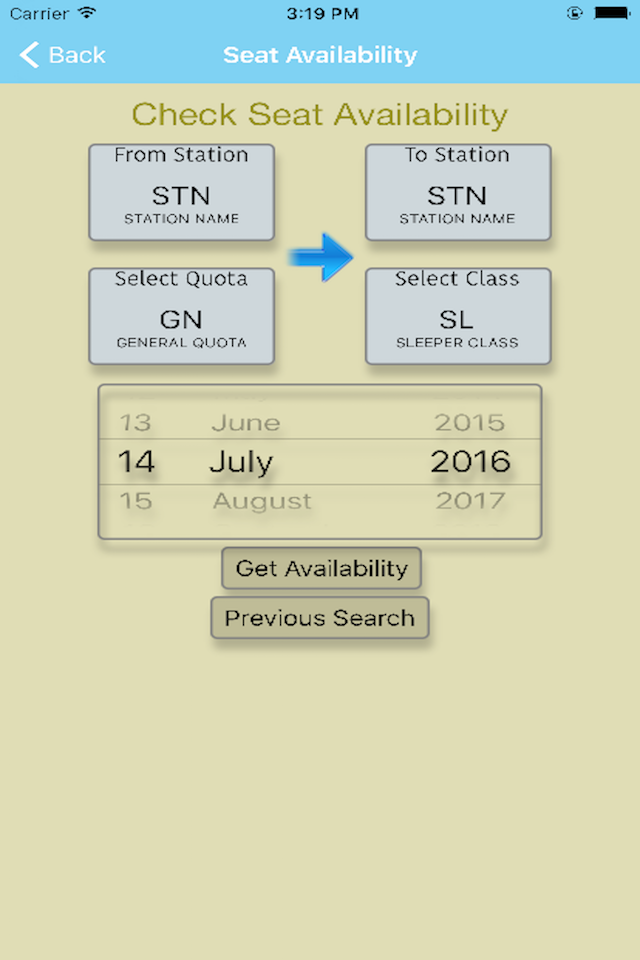
Task: Open the Select Quota box
Action: point(181,316)
